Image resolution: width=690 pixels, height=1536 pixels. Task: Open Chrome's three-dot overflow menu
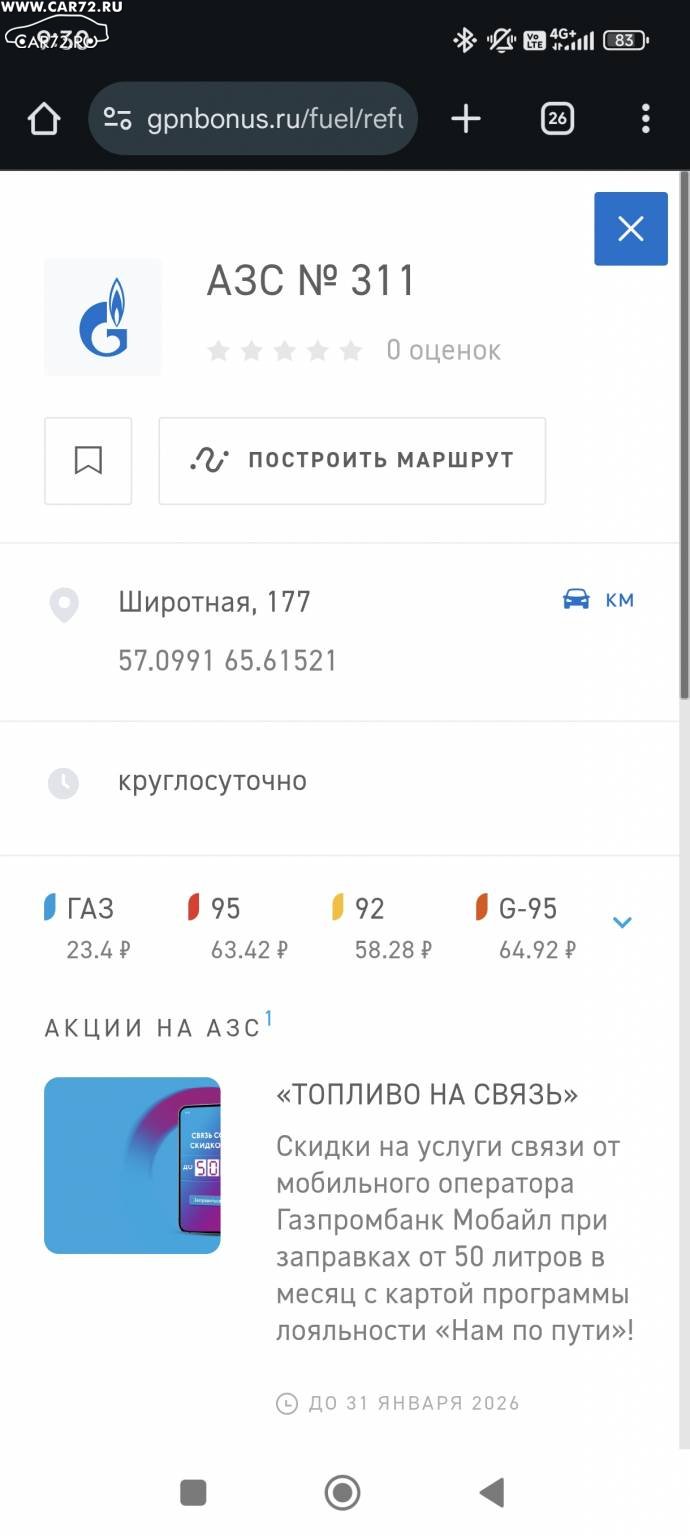coord(645,120)
